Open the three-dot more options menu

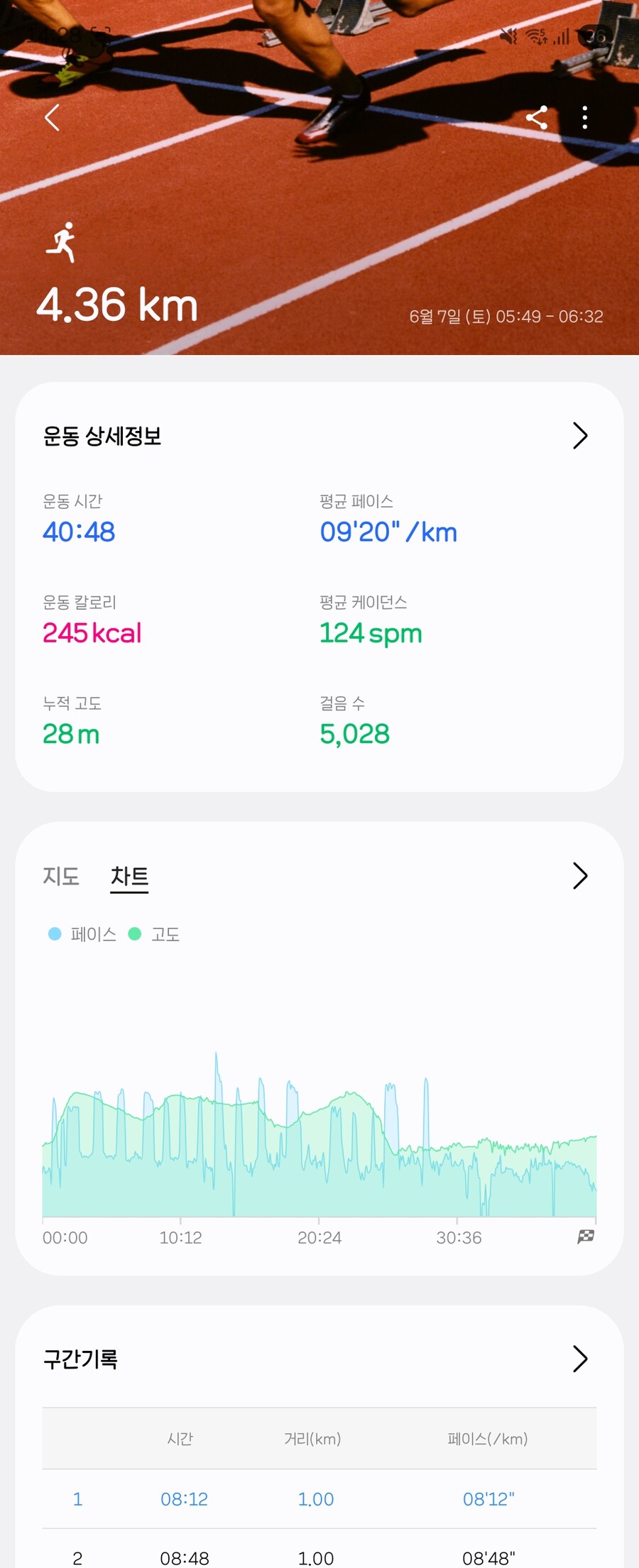coord(584,119)
